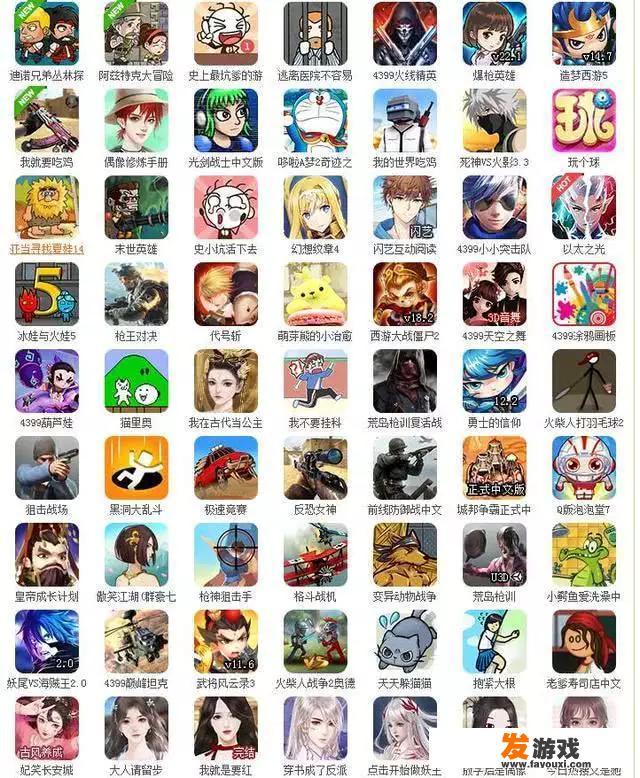The width and height of the screenshot is (640, 778).
Task: Tap 闪艺互动阅读 icon
Action: (404, 207)
